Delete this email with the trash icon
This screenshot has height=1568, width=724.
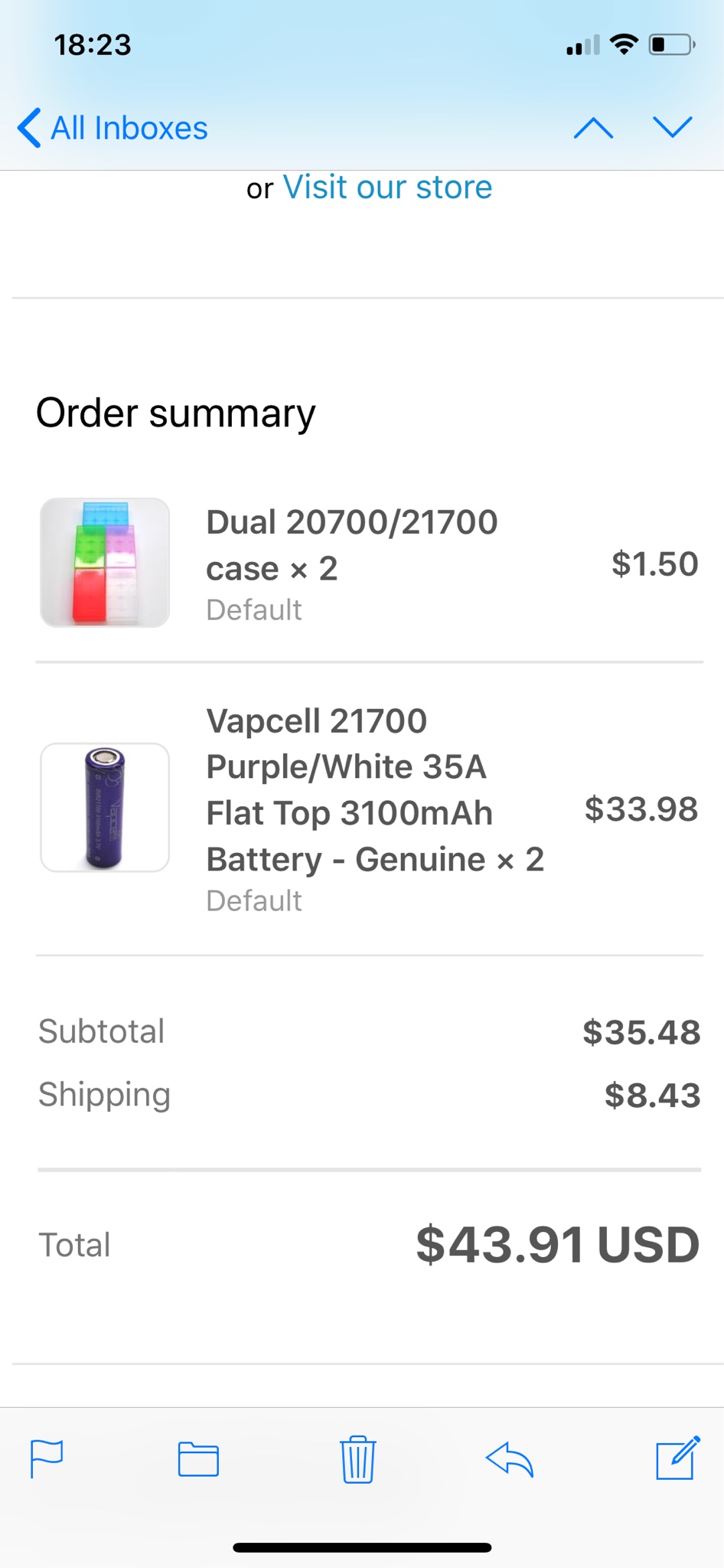[x=357, y=1459]
